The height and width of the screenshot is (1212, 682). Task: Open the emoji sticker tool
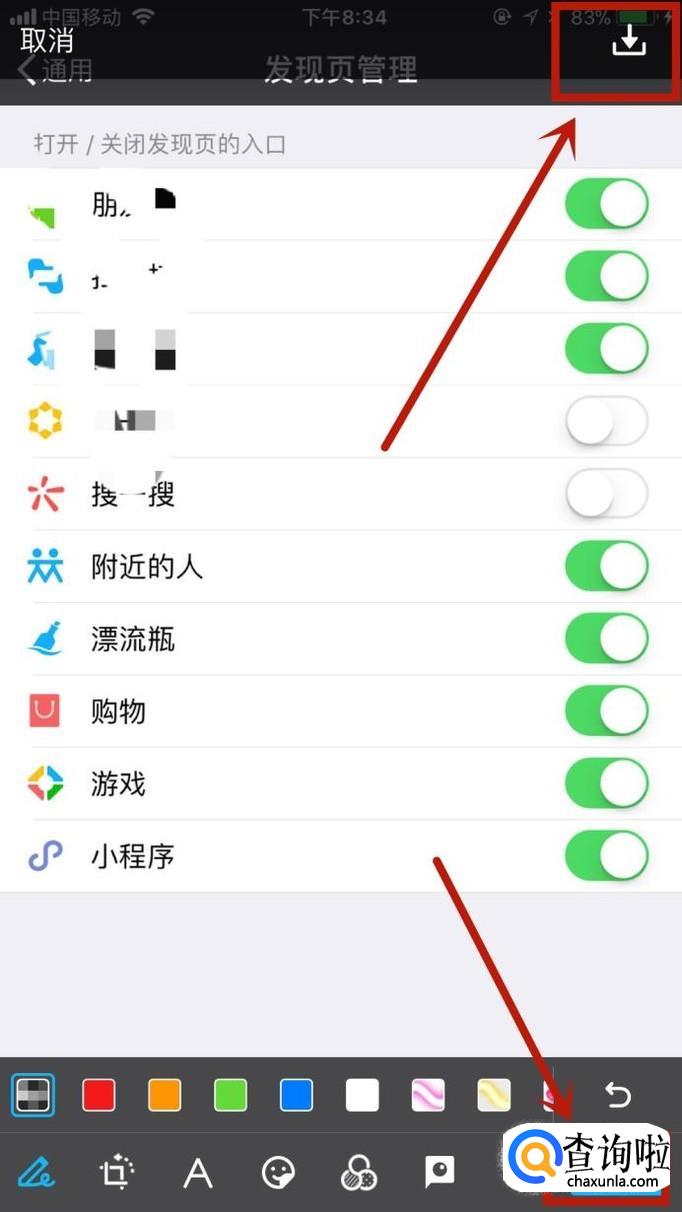(x=278, y=1172)
